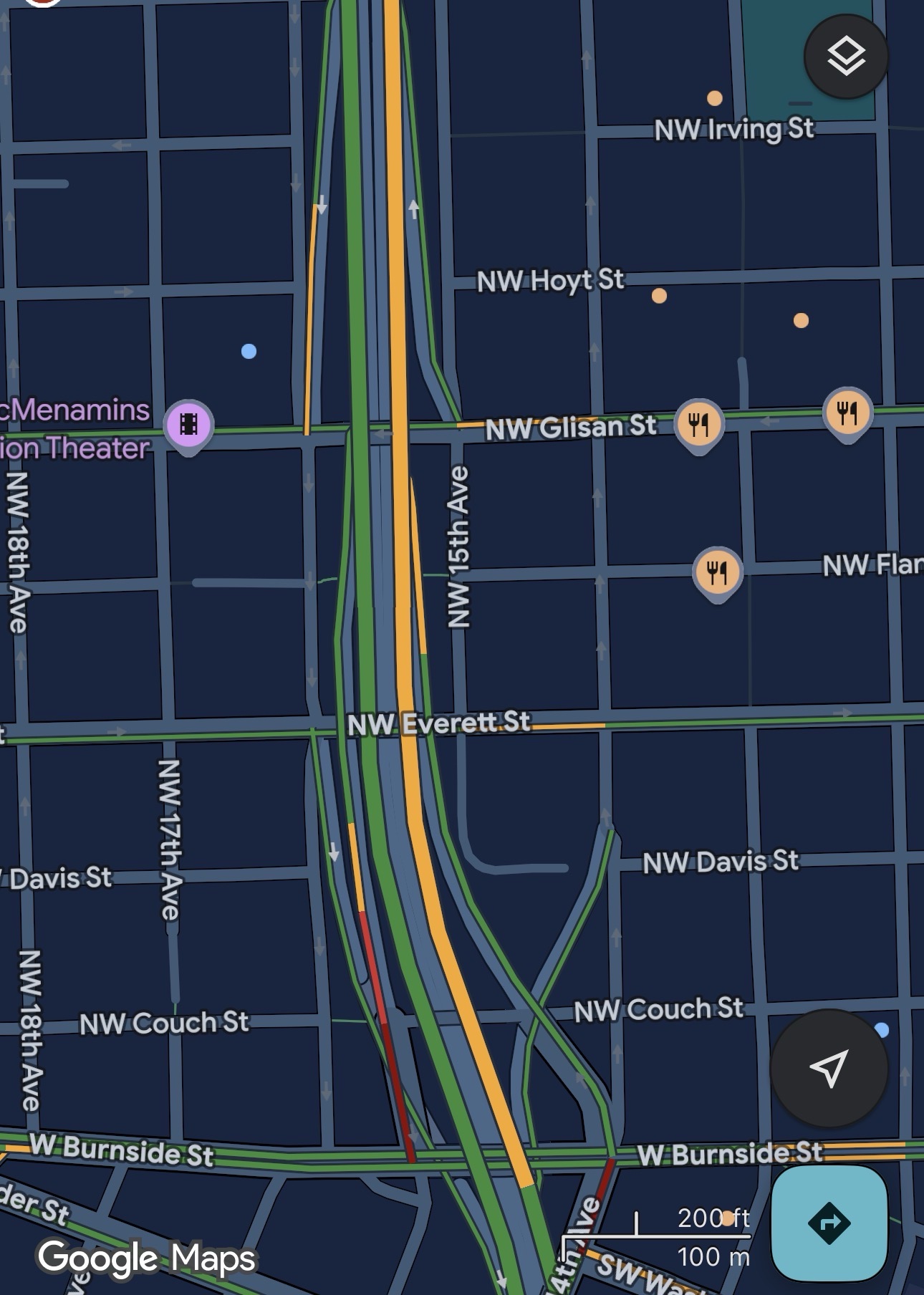Screen dimensions: 924x1295
Task: Select the McMenamins theater pin
Action: pyautogui.click(x=188, y=424)
